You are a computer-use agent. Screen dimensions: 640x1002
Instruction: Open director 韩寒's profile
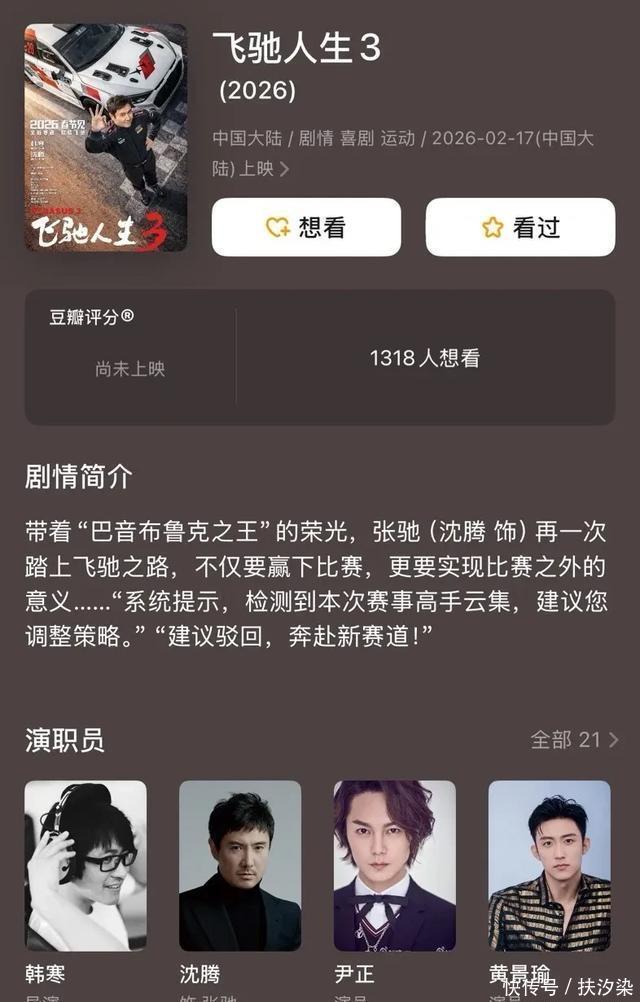[85, 865]
